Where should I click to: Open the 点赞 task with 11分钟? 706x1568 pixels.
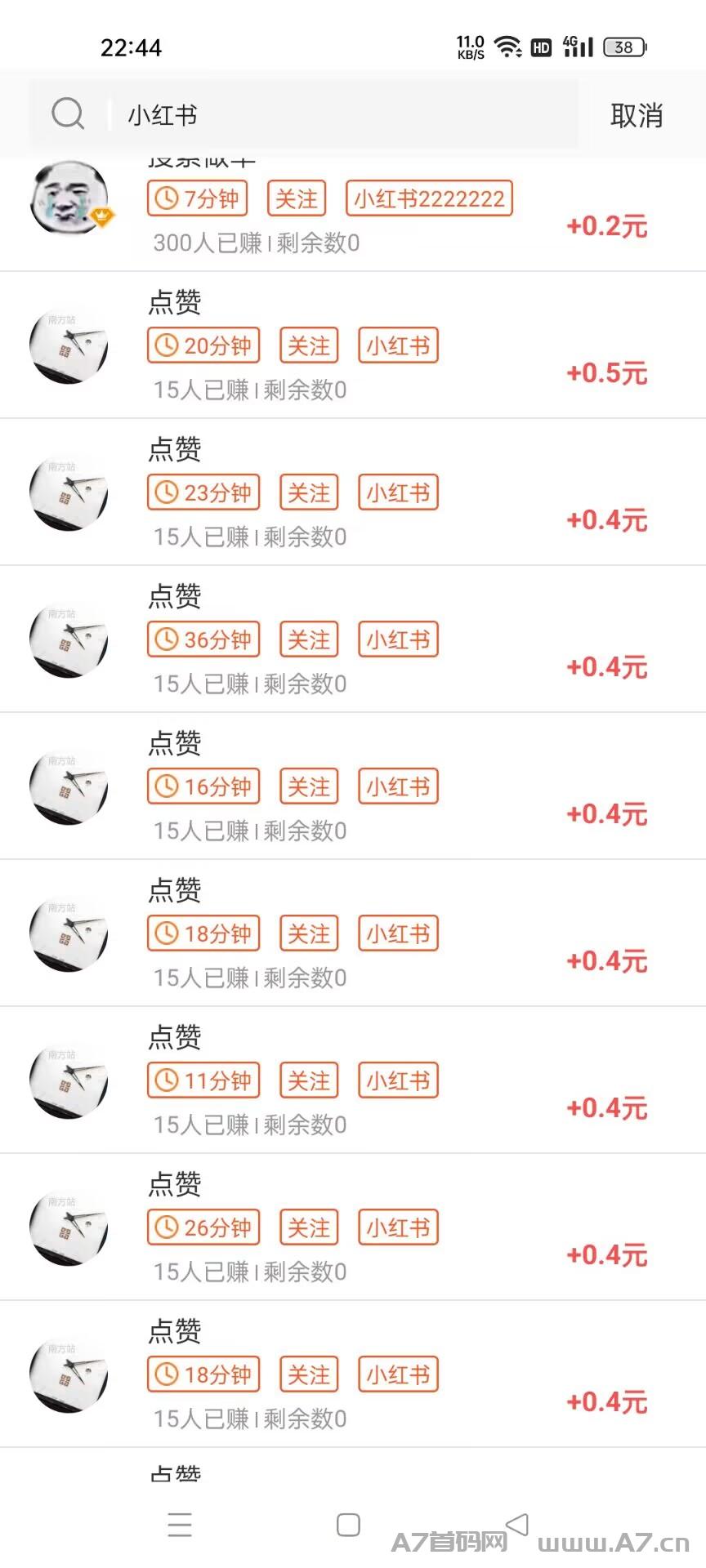pos(353,1080)
